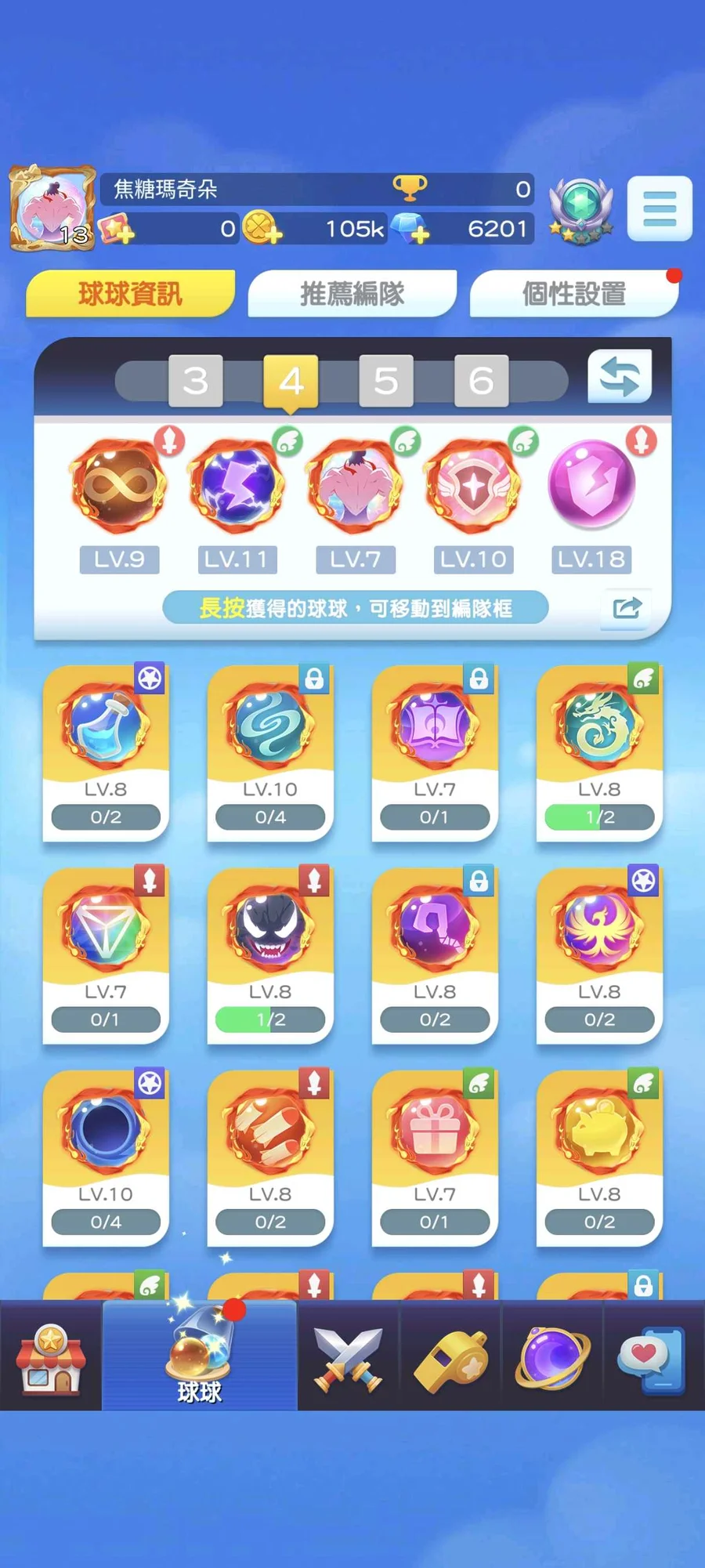Switch to the 推薦編隊 tab
Image resolution: width=705 pixels, height=1568 pixels.
click(352, 294)
